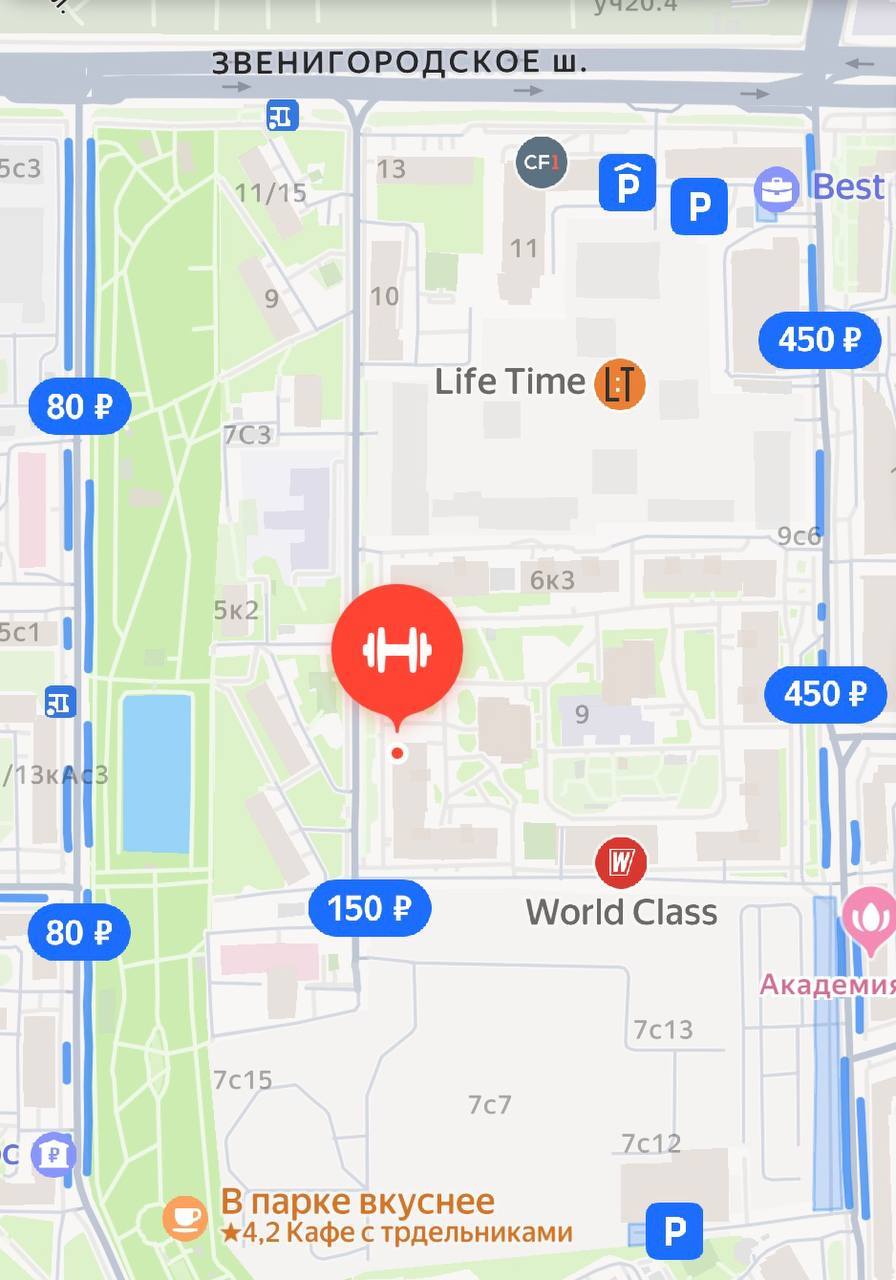Open the В парке вкуснее cafe
The image size is (896, 1280).
coord(185,1217)
